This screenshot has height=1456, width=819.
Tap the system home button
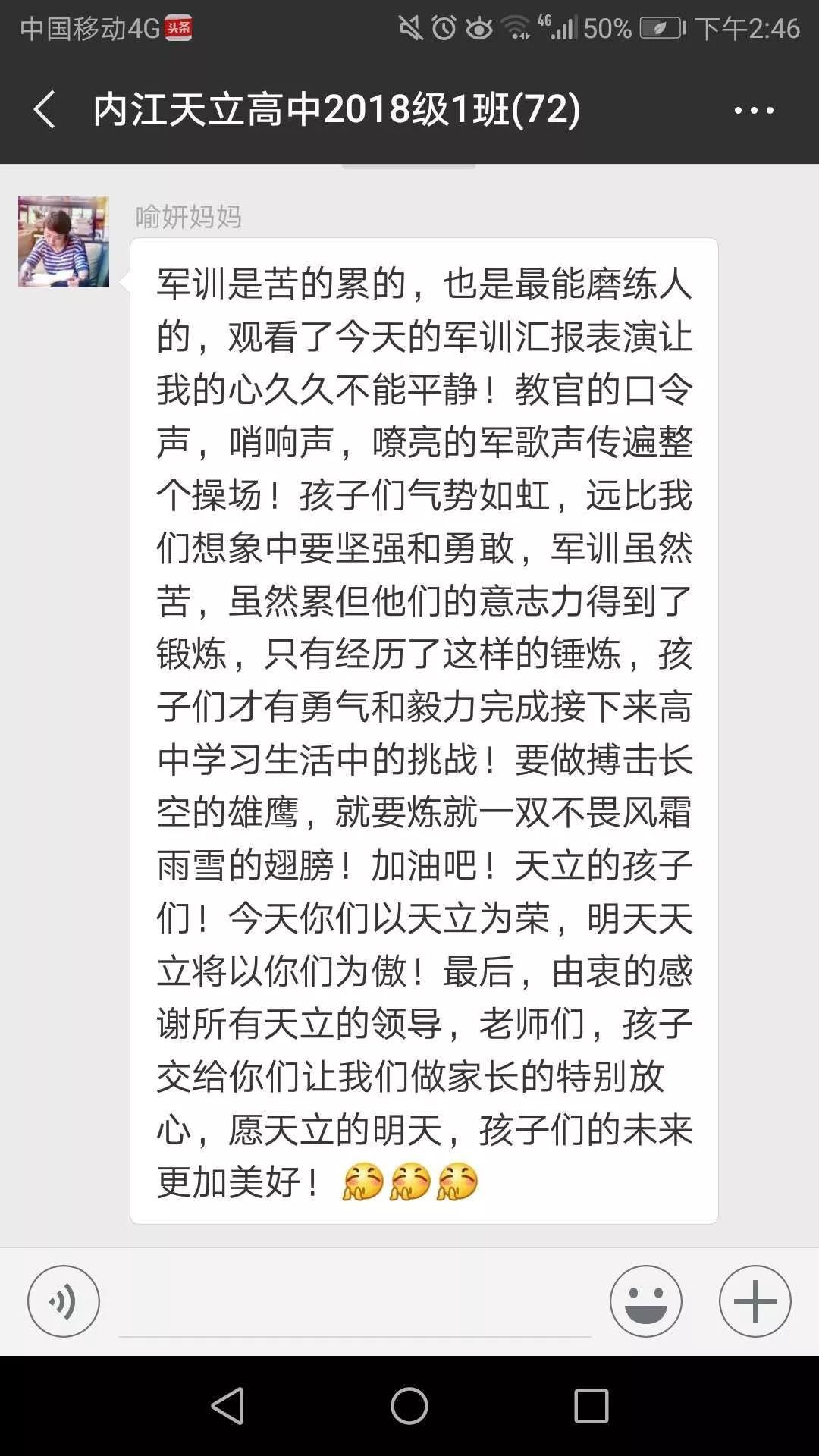point(409,1406)
